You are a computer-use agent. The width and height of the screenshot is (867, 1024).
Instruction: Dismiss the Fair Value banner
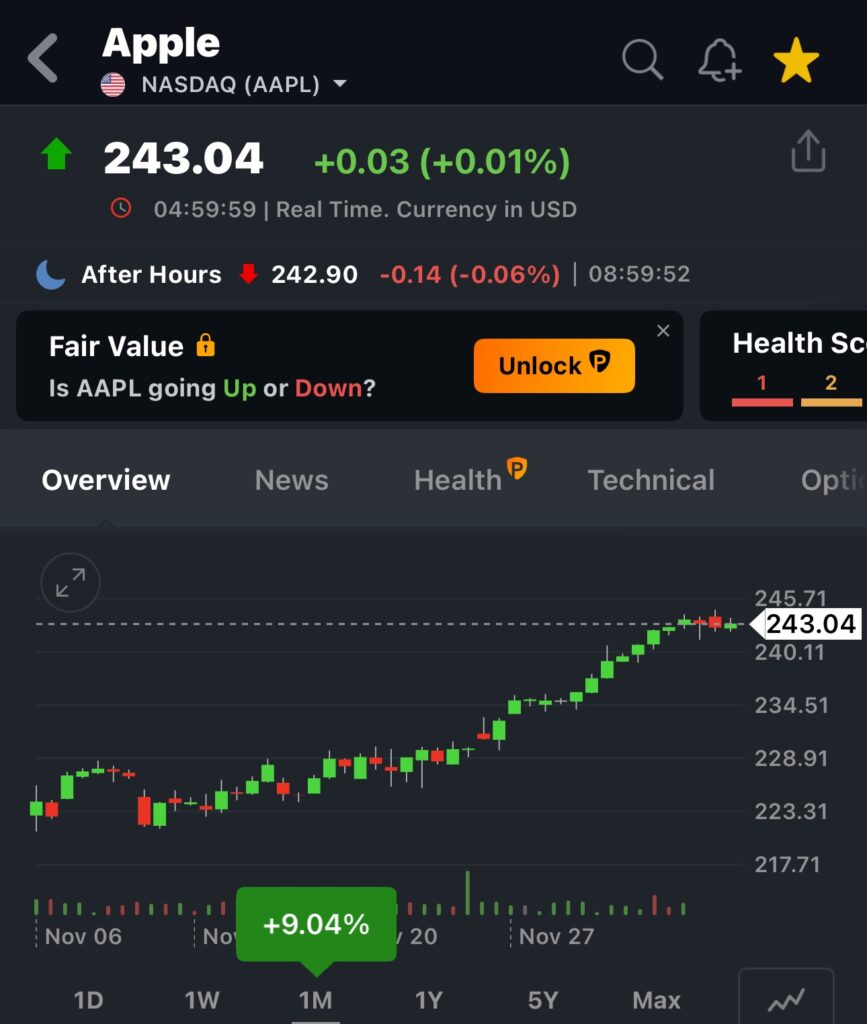tap(663, 331)
